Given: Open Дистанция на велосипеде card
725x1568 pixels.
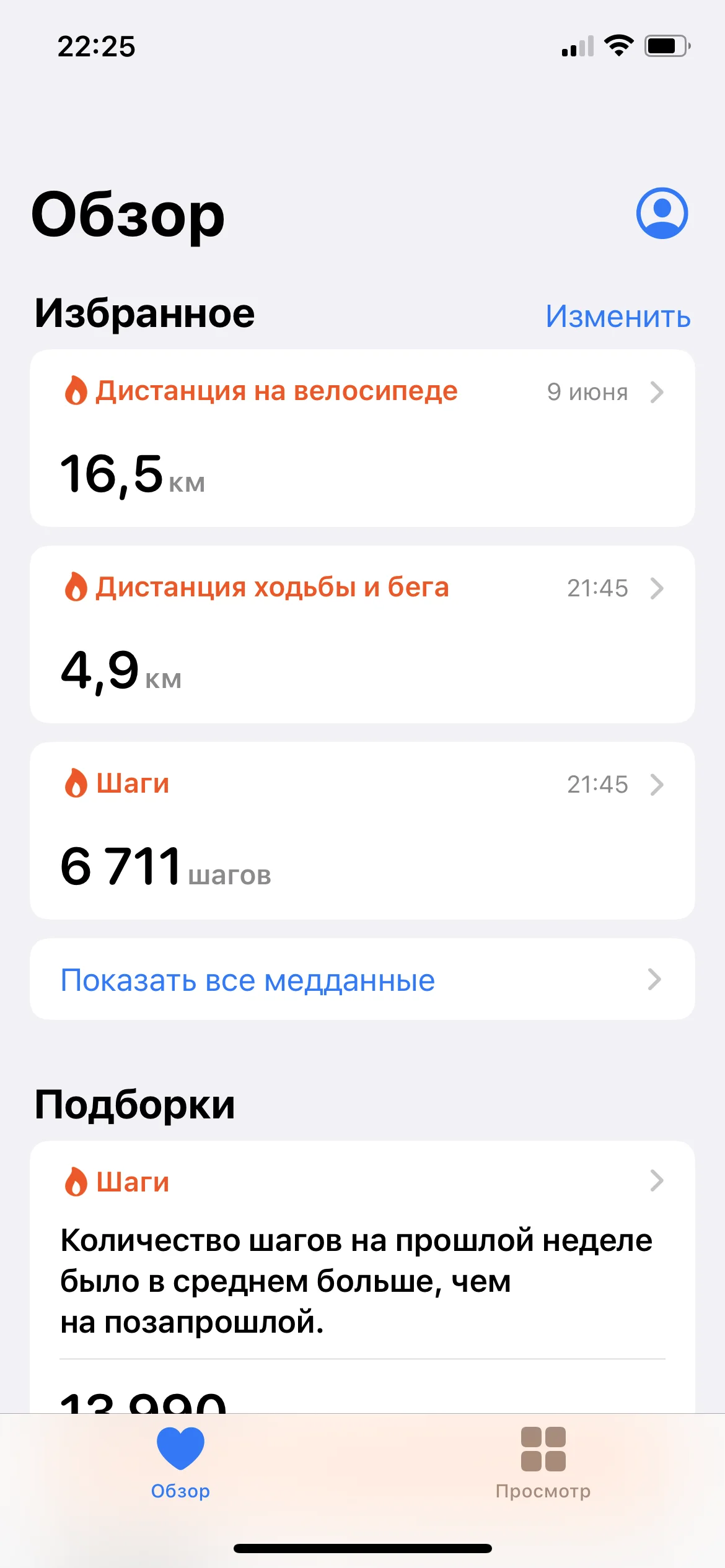Looking at the screenshot, I should pos(362,438).
